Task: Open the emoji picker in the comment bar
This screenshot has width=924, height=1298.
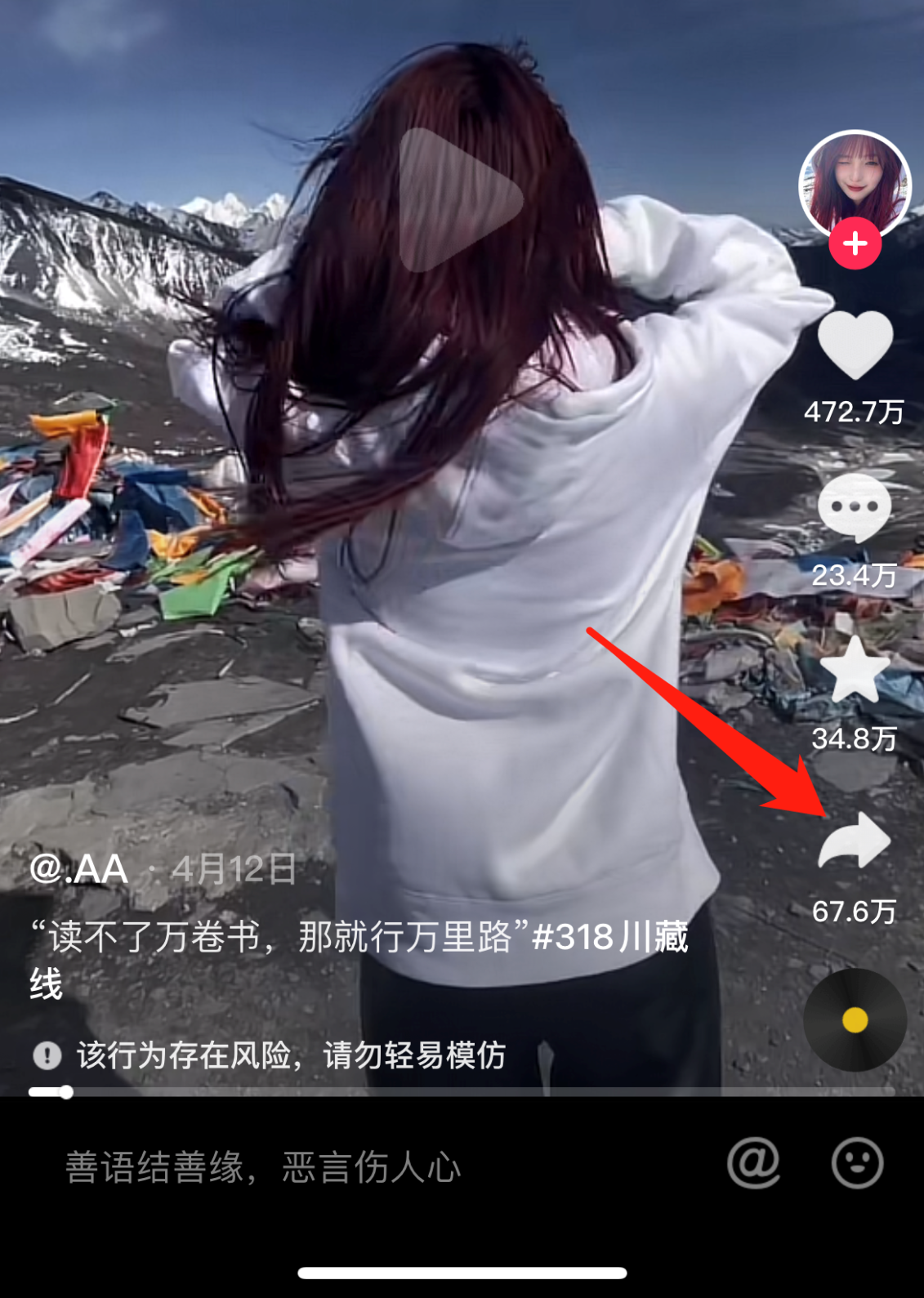Action: pyautogui.click(x=856, y=1162)
